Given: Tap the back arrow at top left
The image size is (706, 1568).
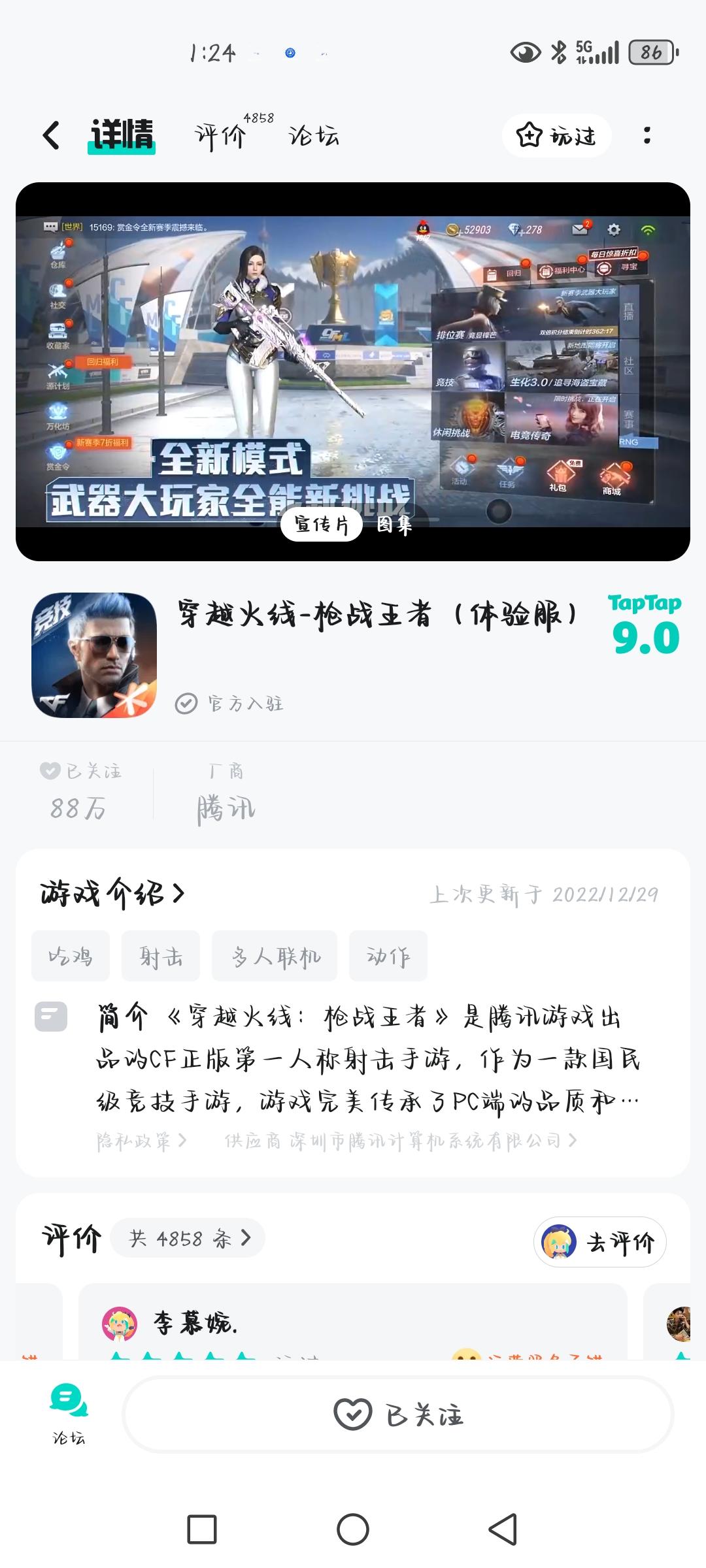Looking at the screenshot, I should click(51, 135).
